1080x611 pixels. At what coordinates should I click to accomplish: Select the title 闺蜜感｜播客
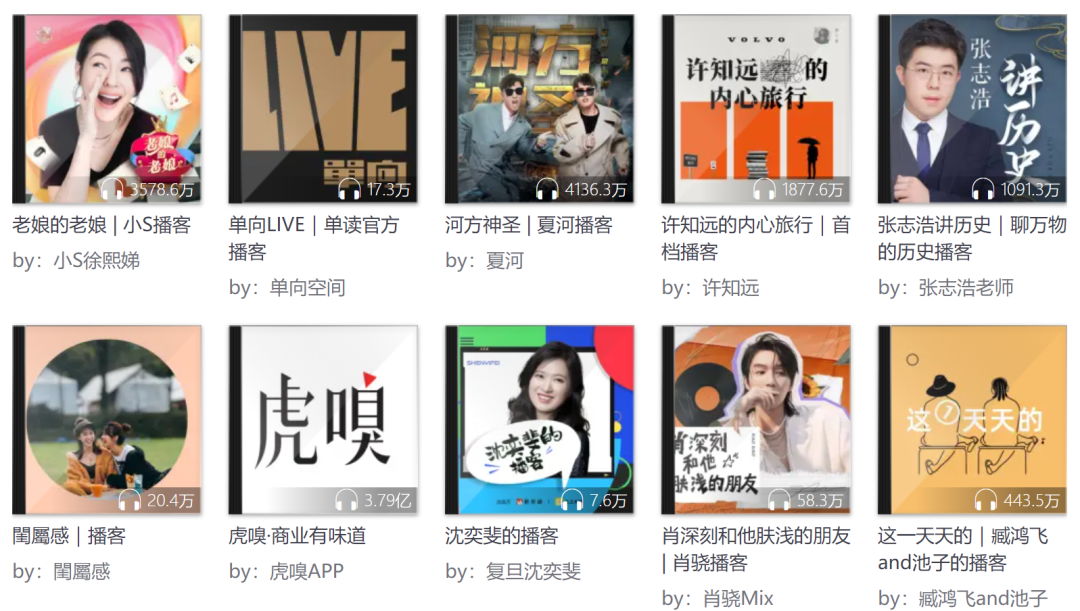coord(69,536)
